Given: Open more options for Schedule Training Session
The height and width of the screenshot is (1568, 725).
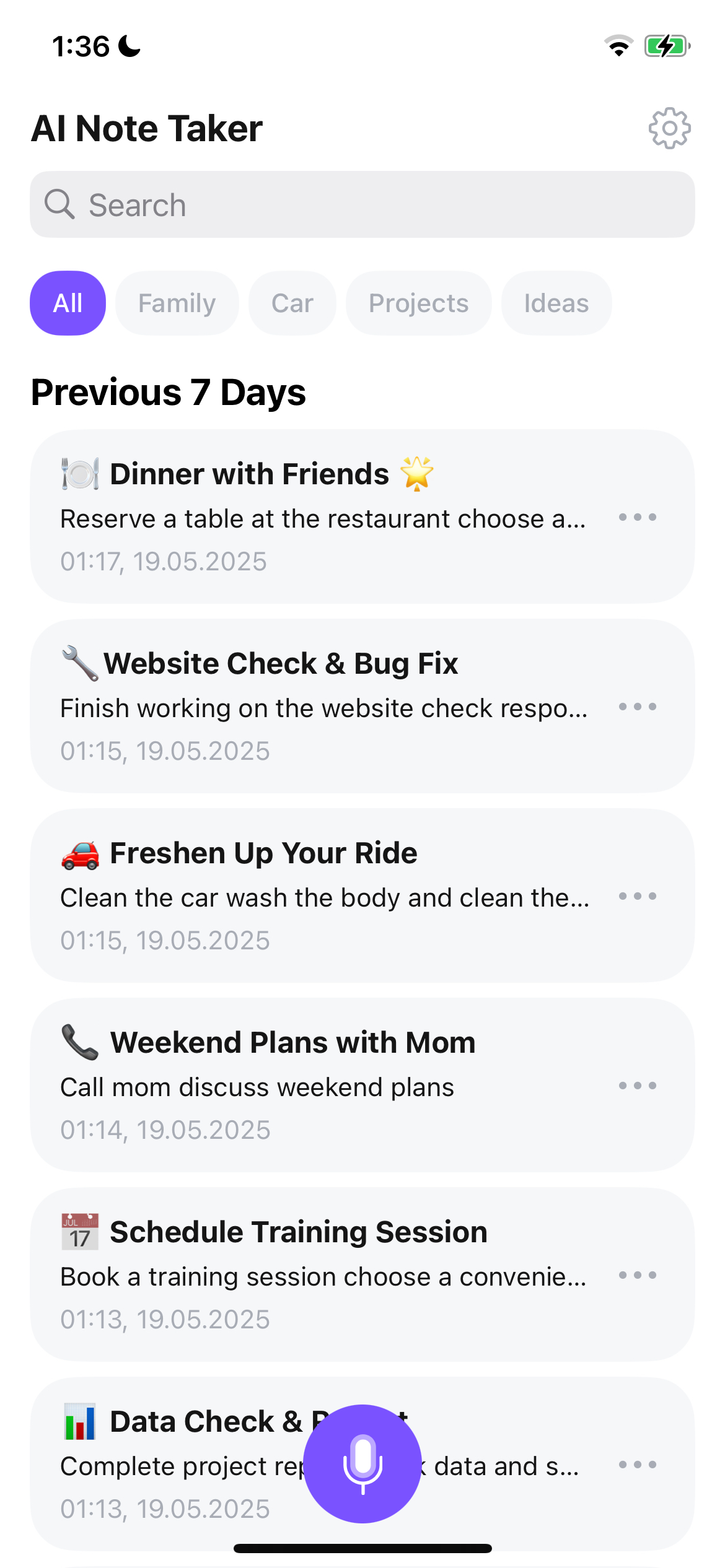Looking at the screenshot, I should pos(638,1275).
